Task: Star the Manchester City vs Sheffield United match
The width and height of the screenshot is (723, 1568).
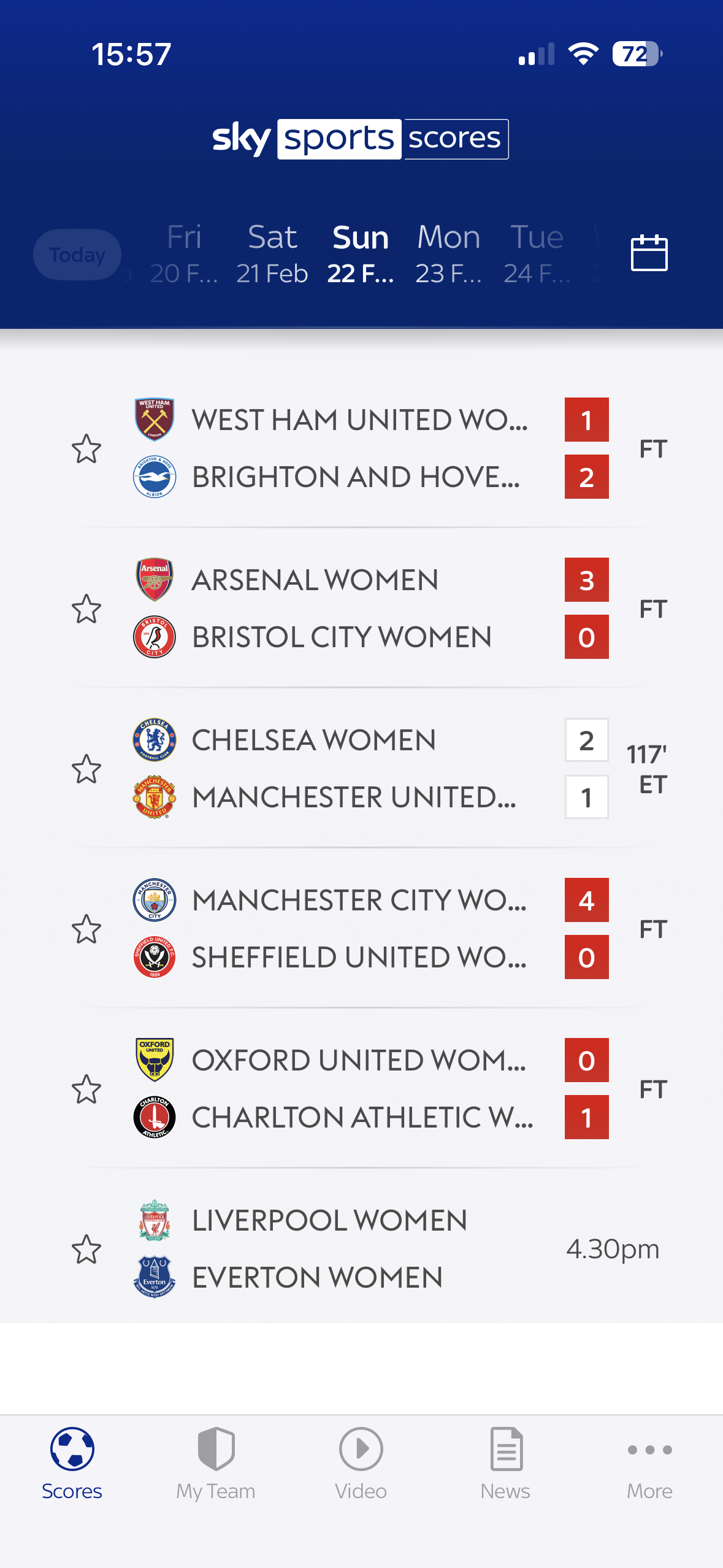Action: click(x=86, y=929)
